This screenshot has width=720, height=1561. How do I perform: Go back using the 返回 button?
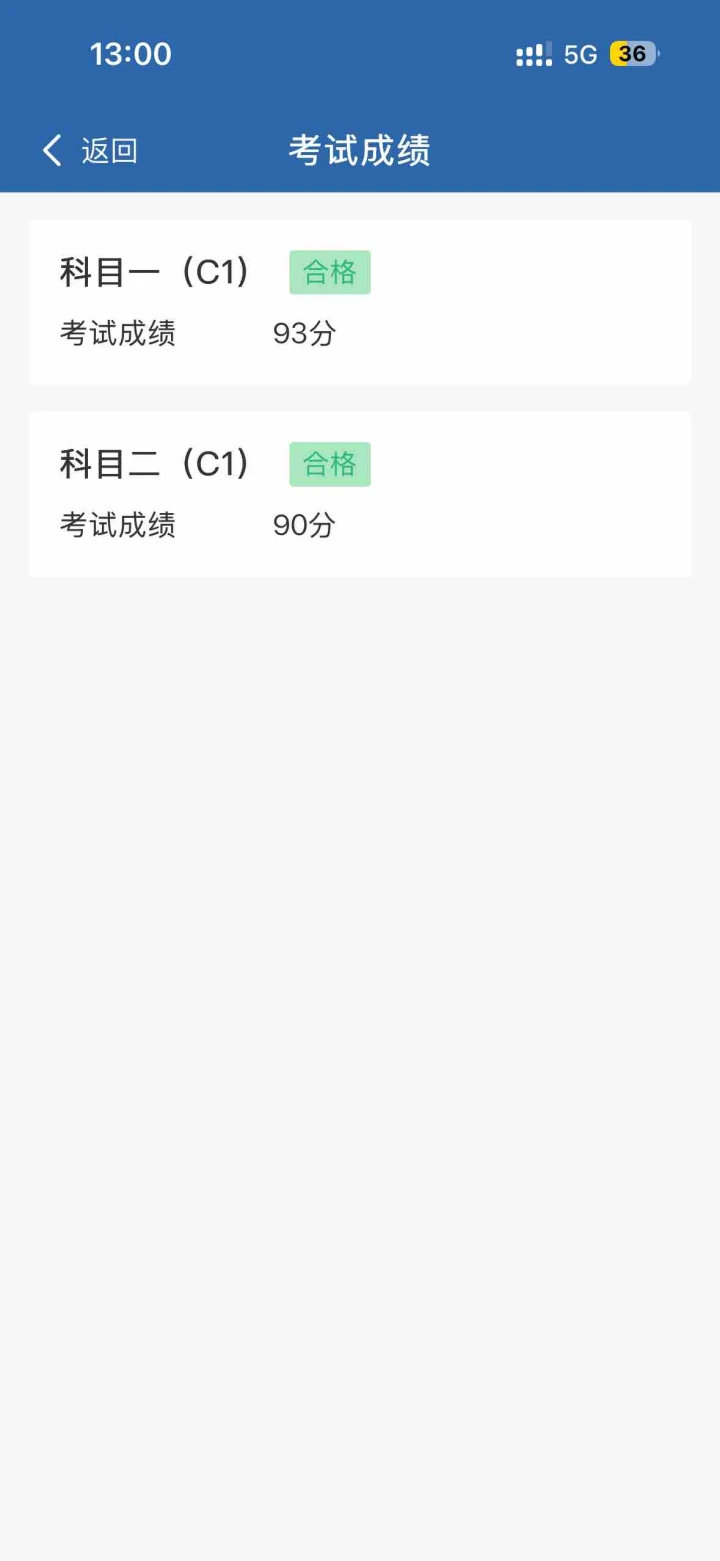tap(90, 151)
